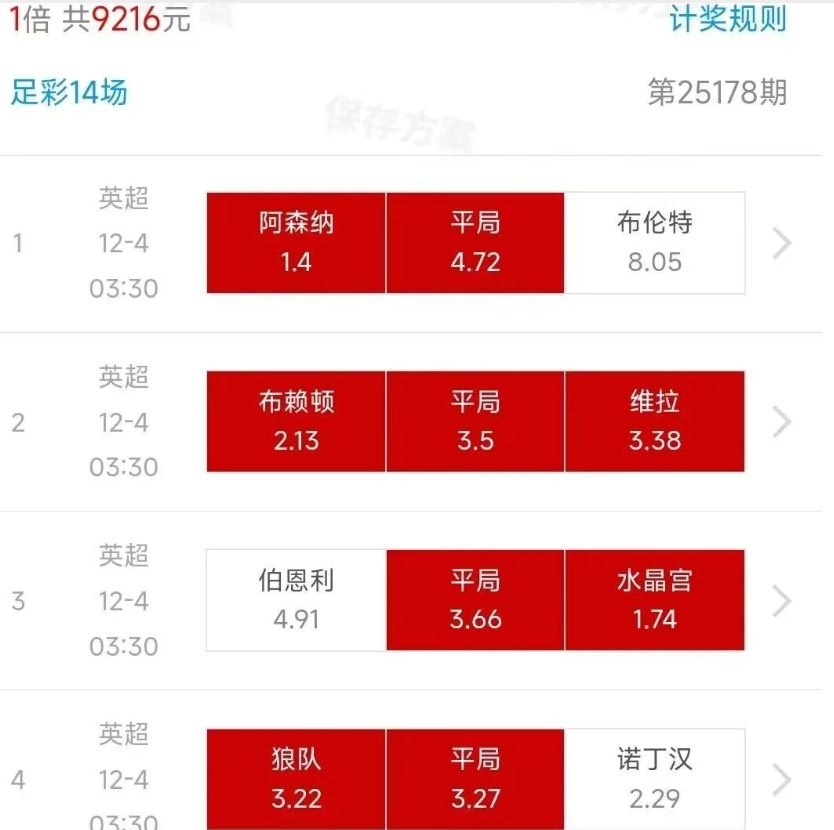This screenshot has height=830, width=834.
Task: Select 布伦特 win at odds 8.05
Action: (655, 243)
